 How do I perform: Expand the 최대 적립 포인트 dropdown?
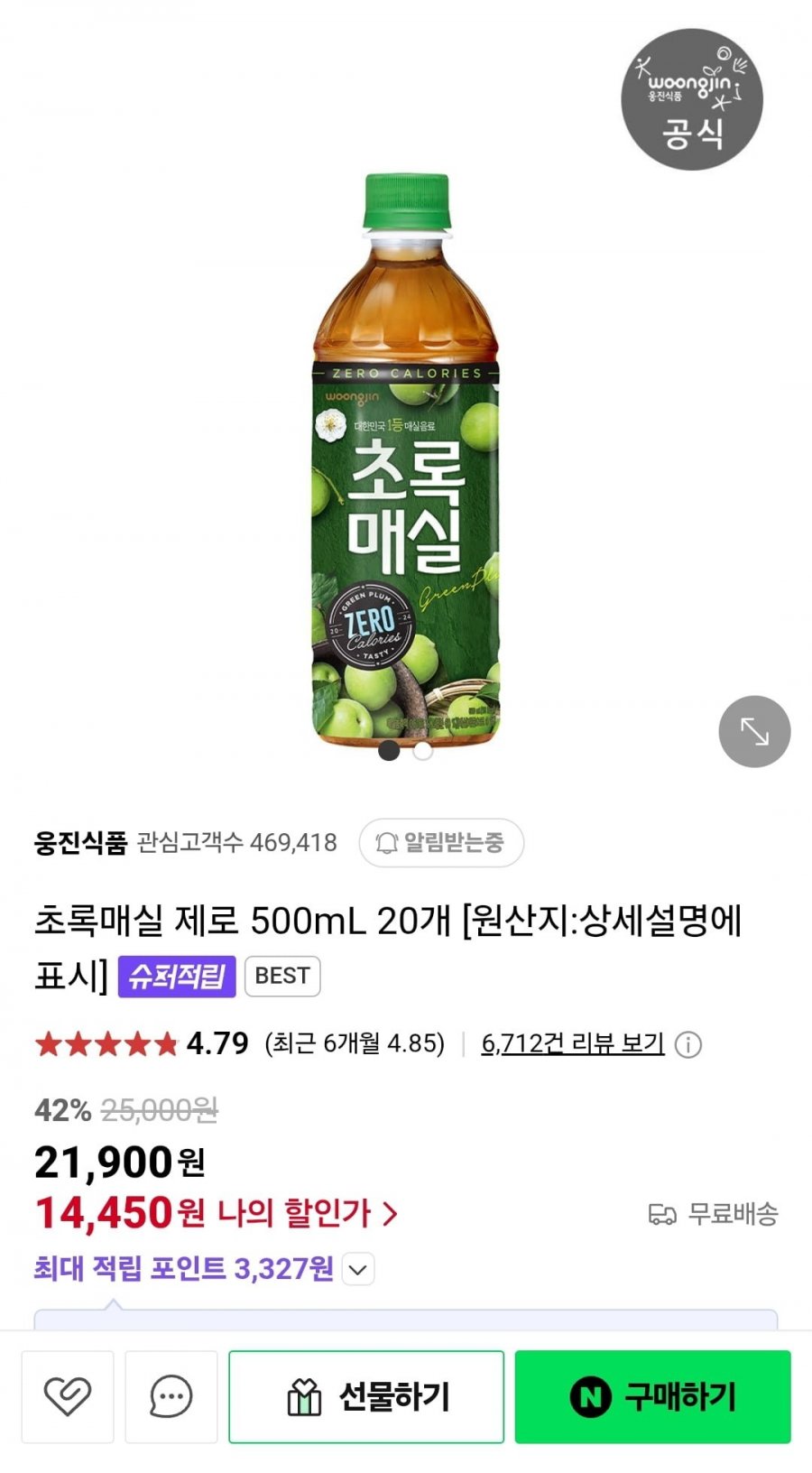pyautogui.click(x=358, y=1270)
